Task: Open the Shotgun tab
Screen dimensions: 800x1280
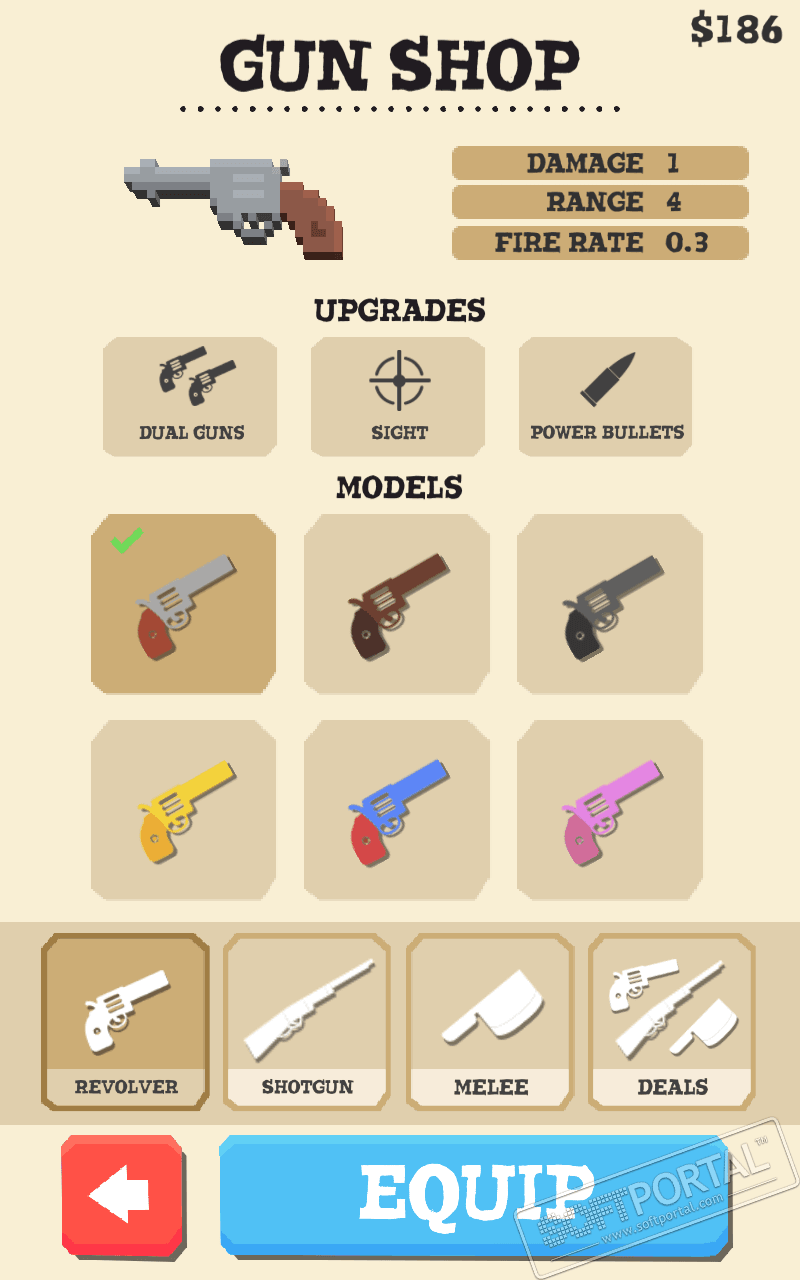Action: pos(306,1021)
